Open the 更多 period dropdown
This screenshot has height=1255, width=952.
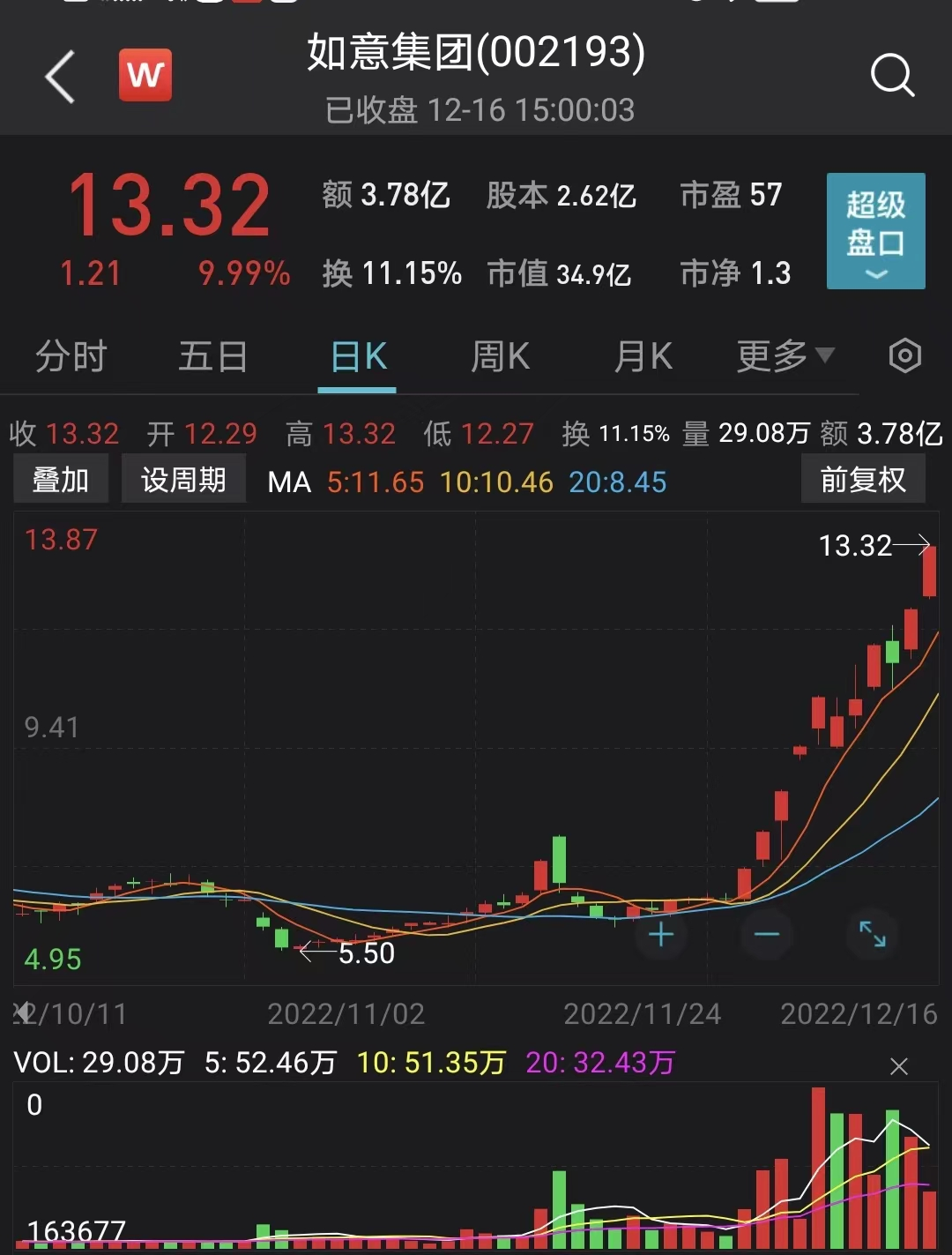coord(784,356)
